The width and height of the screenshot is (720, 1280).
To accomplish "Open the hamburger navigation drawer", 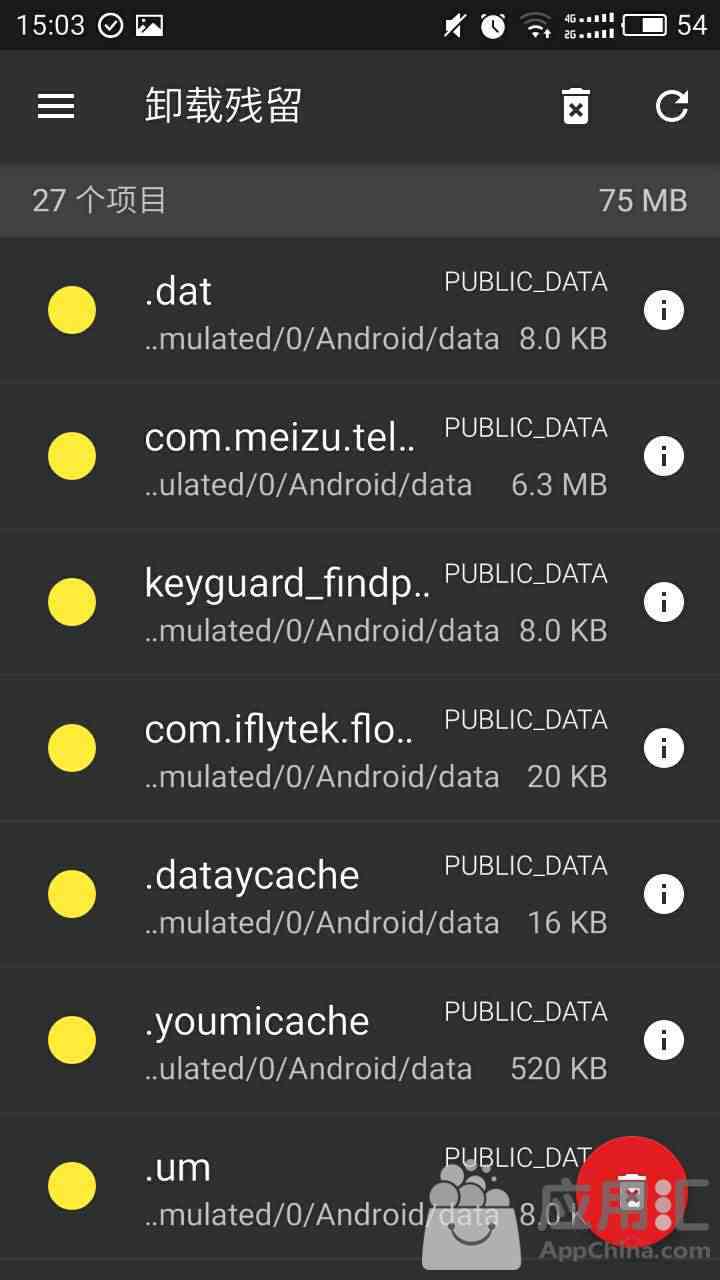I will 56,106.
